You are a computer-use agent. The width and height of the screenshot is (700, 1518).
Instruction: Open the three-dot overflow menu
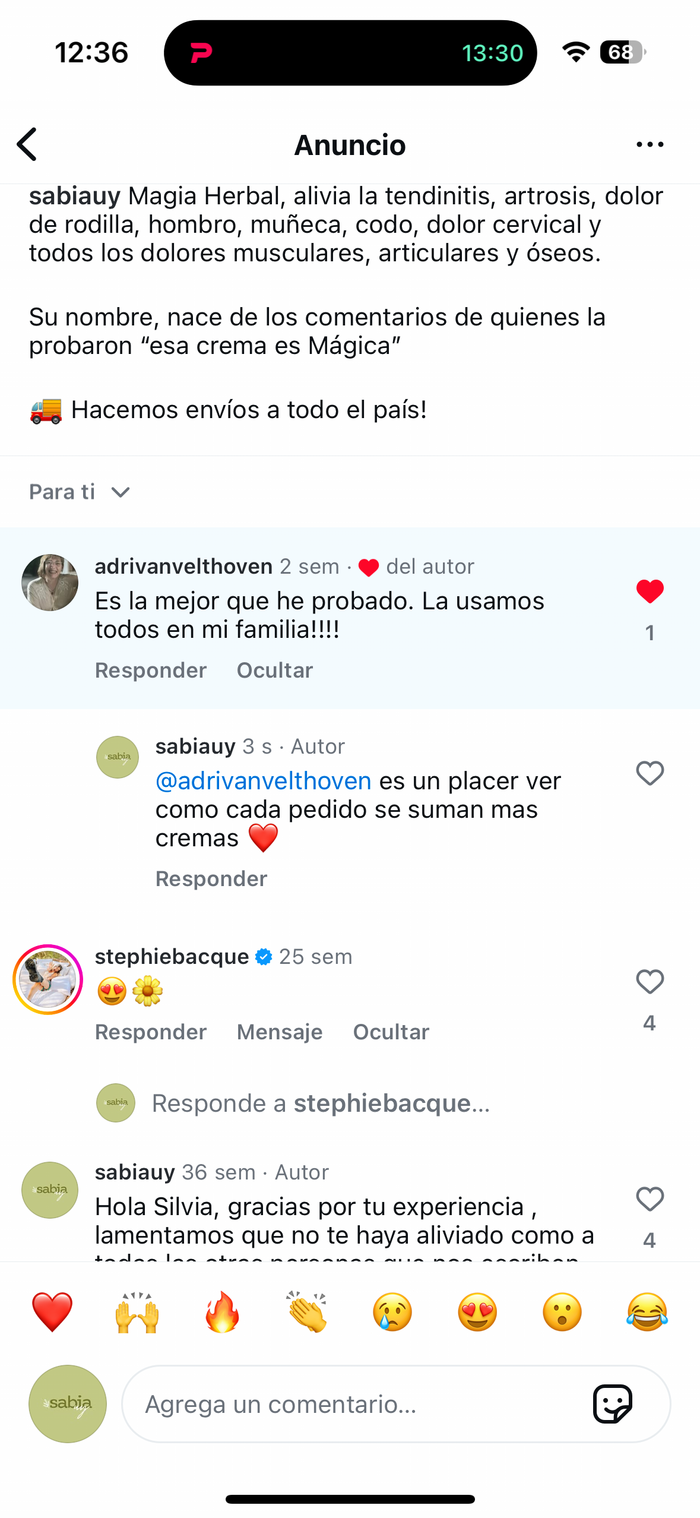click(x=650, y=145)
